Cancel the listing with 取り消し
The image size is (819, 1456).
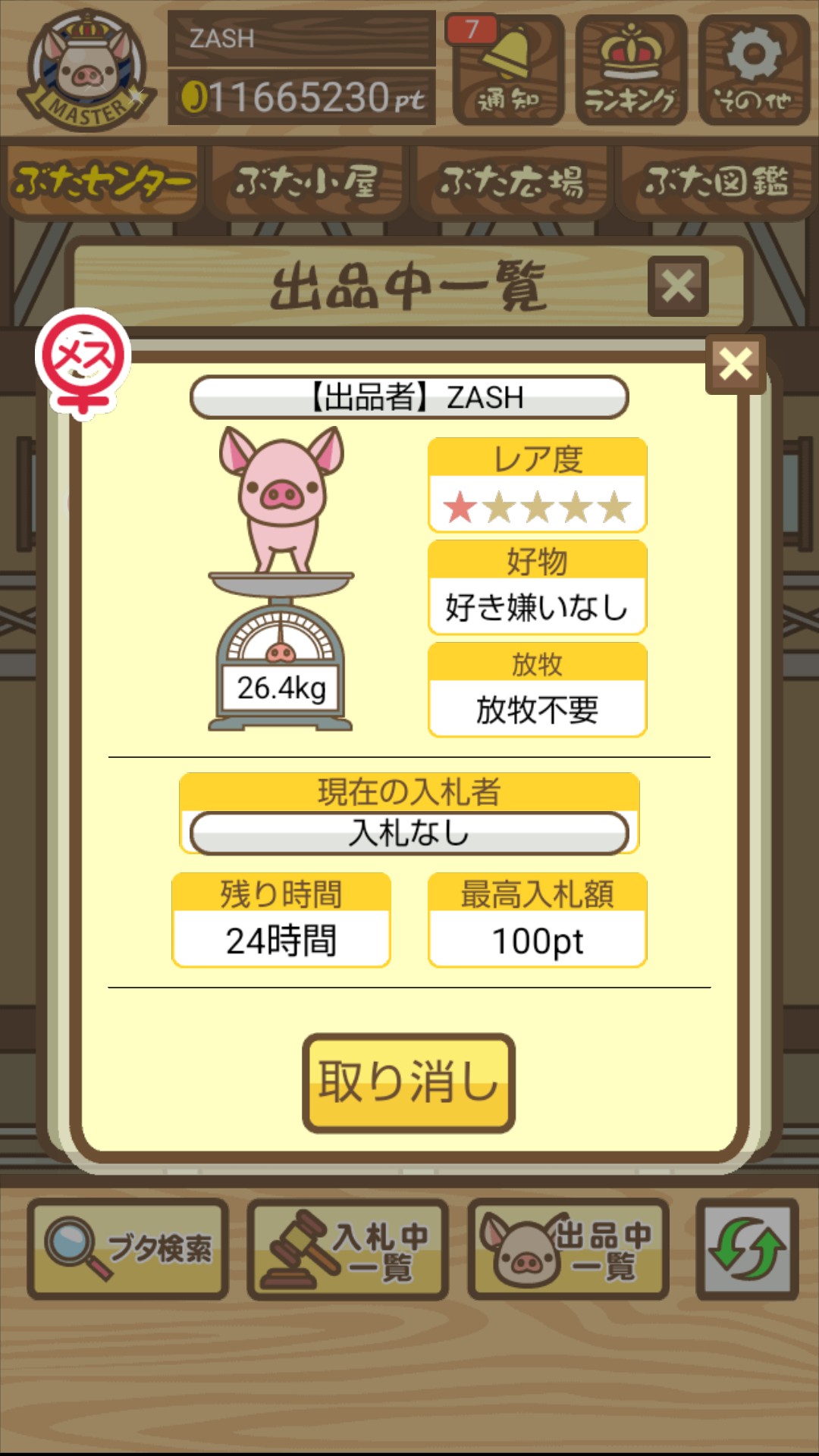coord(409,1082)
